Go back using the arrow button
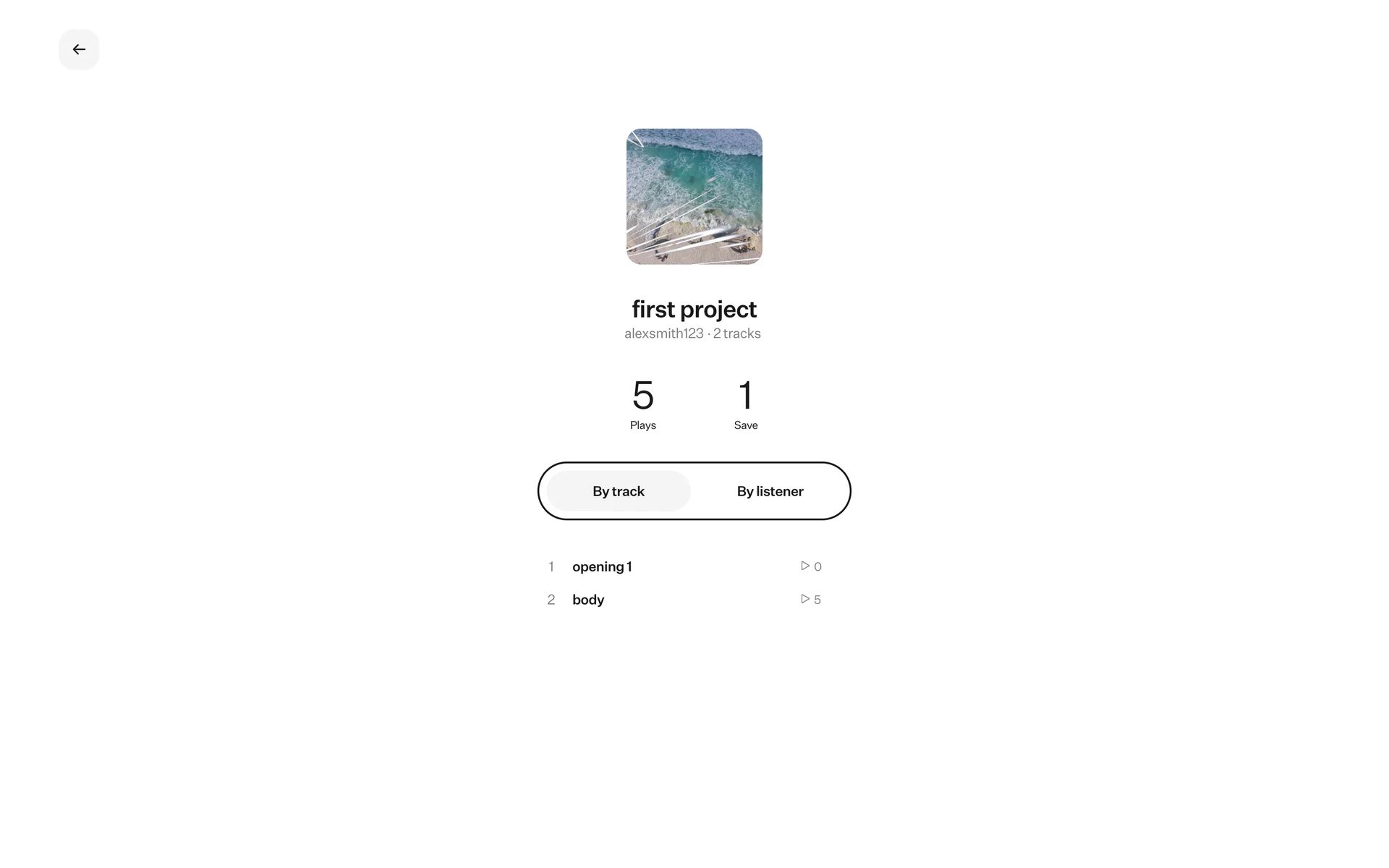This screenshot has width=1389, height=868. pyautogui.click(x=79, y=49)
